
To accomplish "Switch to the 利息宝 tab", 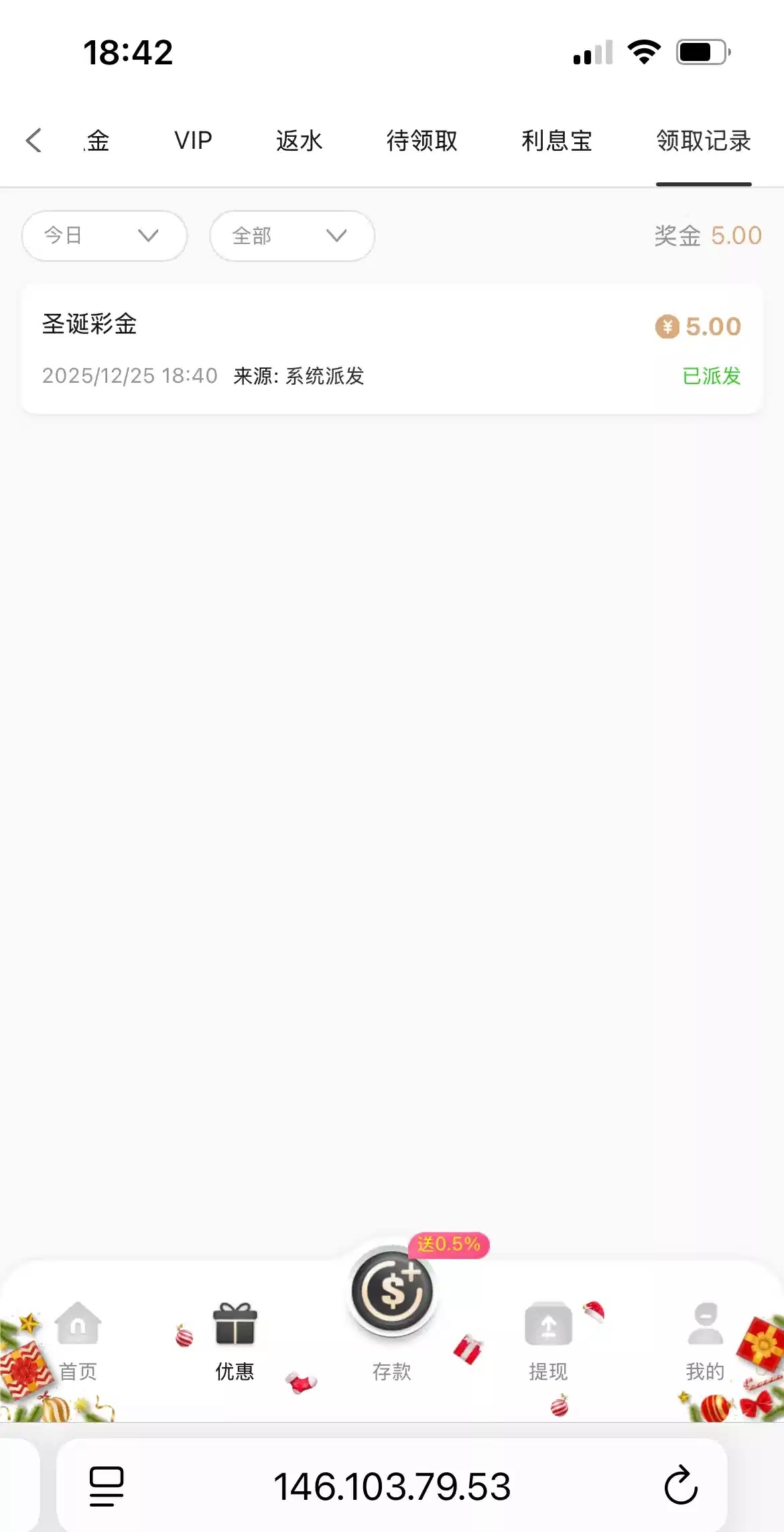I will (x=557, y=141).
